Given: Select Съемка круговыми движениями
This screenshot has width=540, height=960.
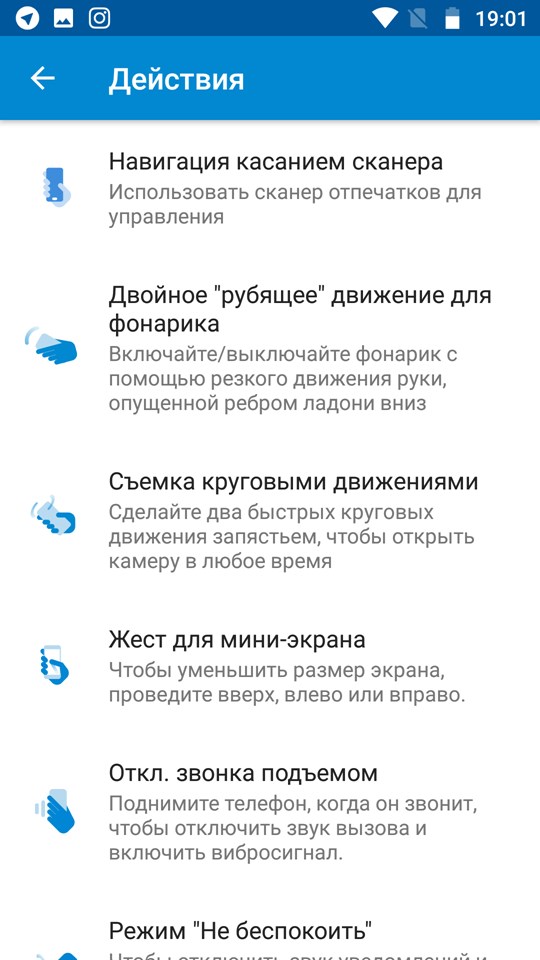Looking at the screenshot, I should 270,520.
